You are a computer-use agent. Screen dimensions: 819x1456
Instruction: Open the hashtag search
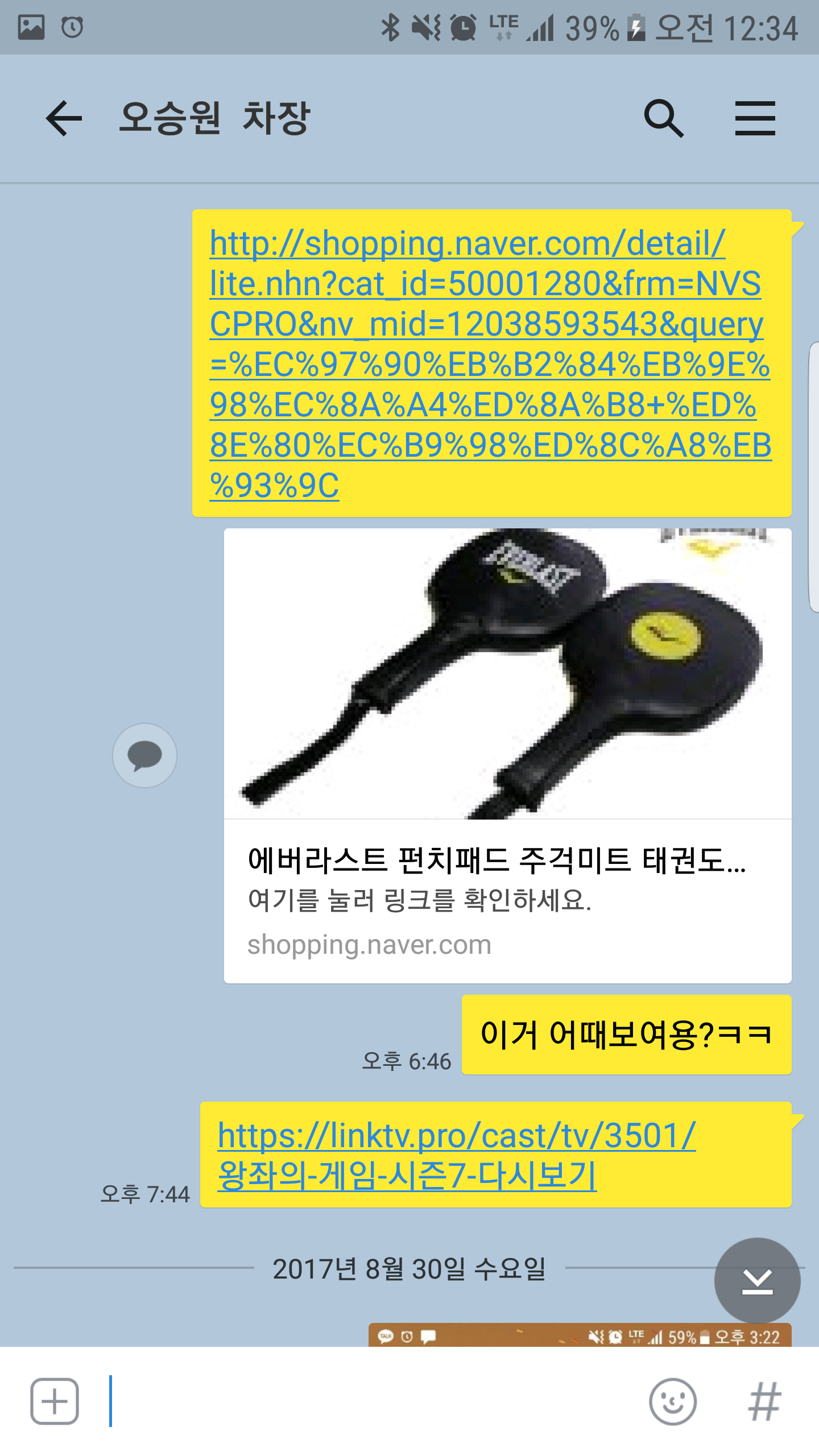[x=764, y=1401]
